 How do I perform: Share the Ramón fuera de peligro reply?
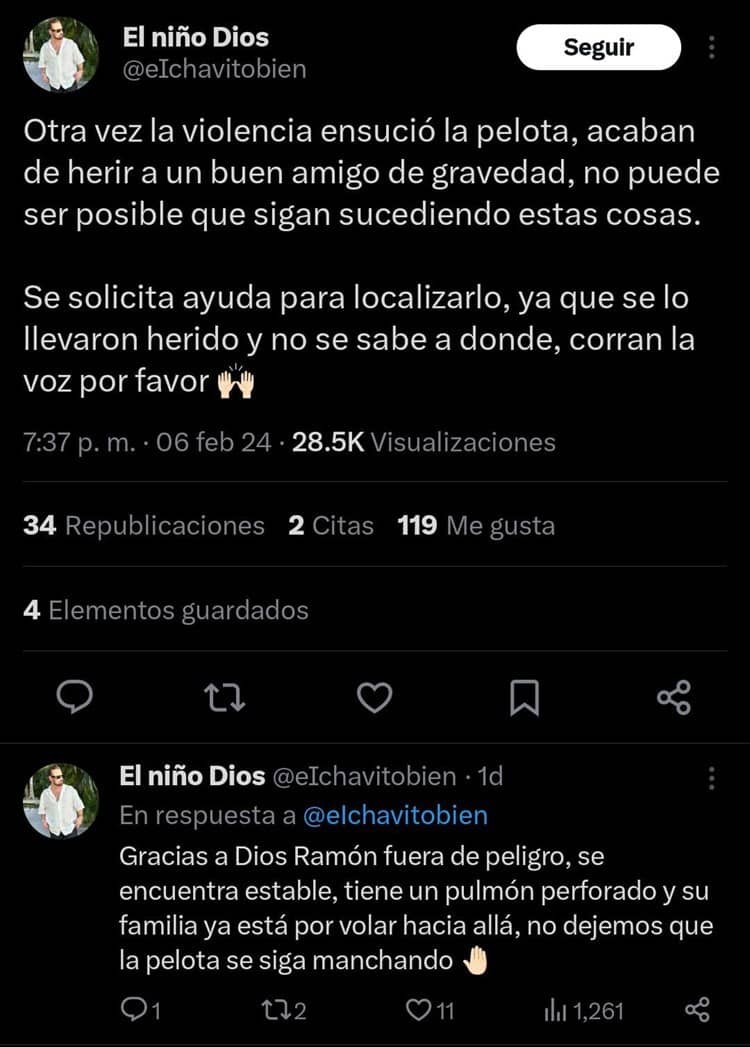point(697,1010)
